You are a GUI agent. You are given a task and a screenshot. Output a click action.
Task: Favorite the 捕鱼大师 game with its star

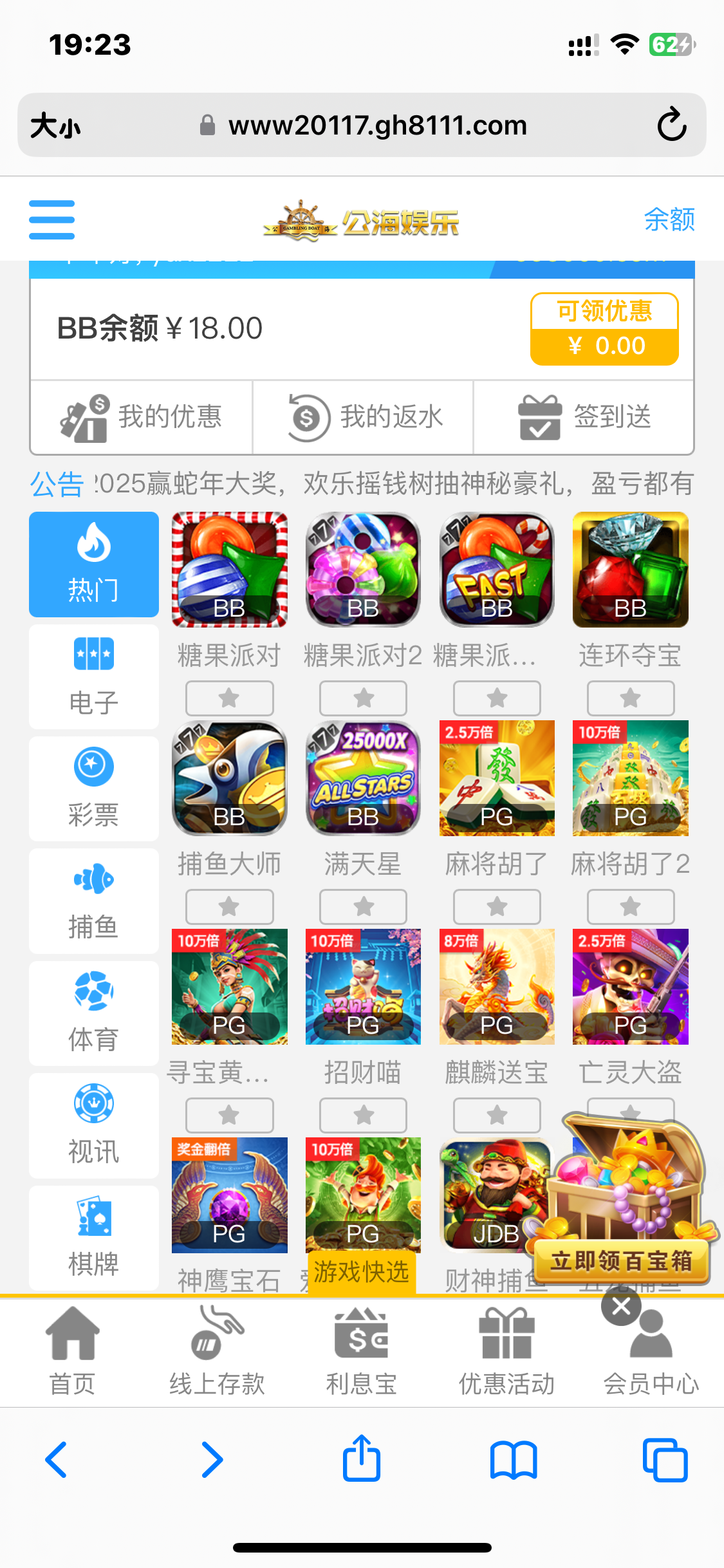pyautogui.click(x=229, y=906)
